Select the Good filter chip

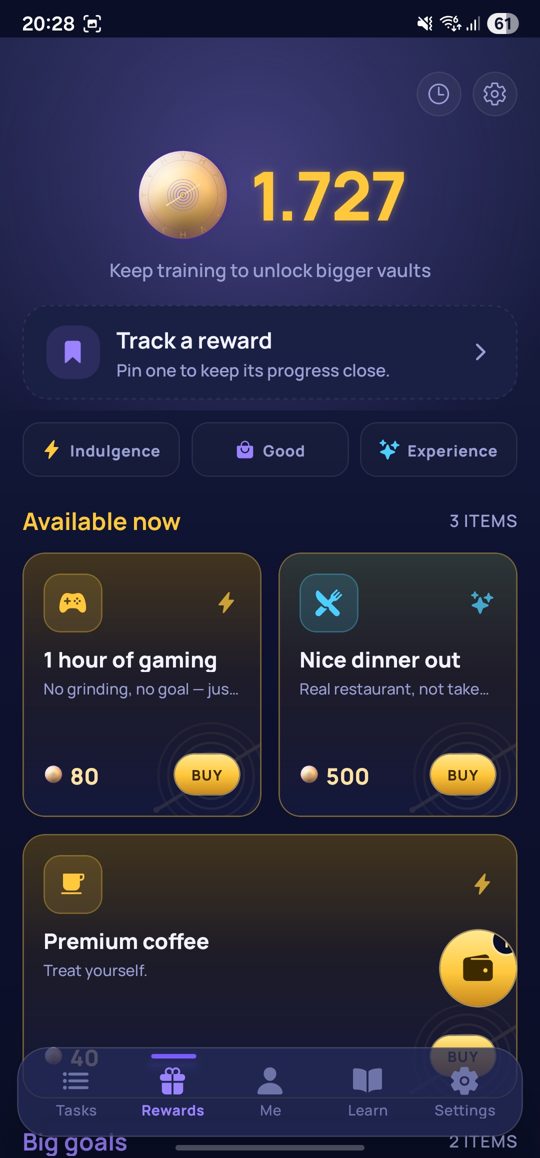pyautogui.click(x=270, y=450)
